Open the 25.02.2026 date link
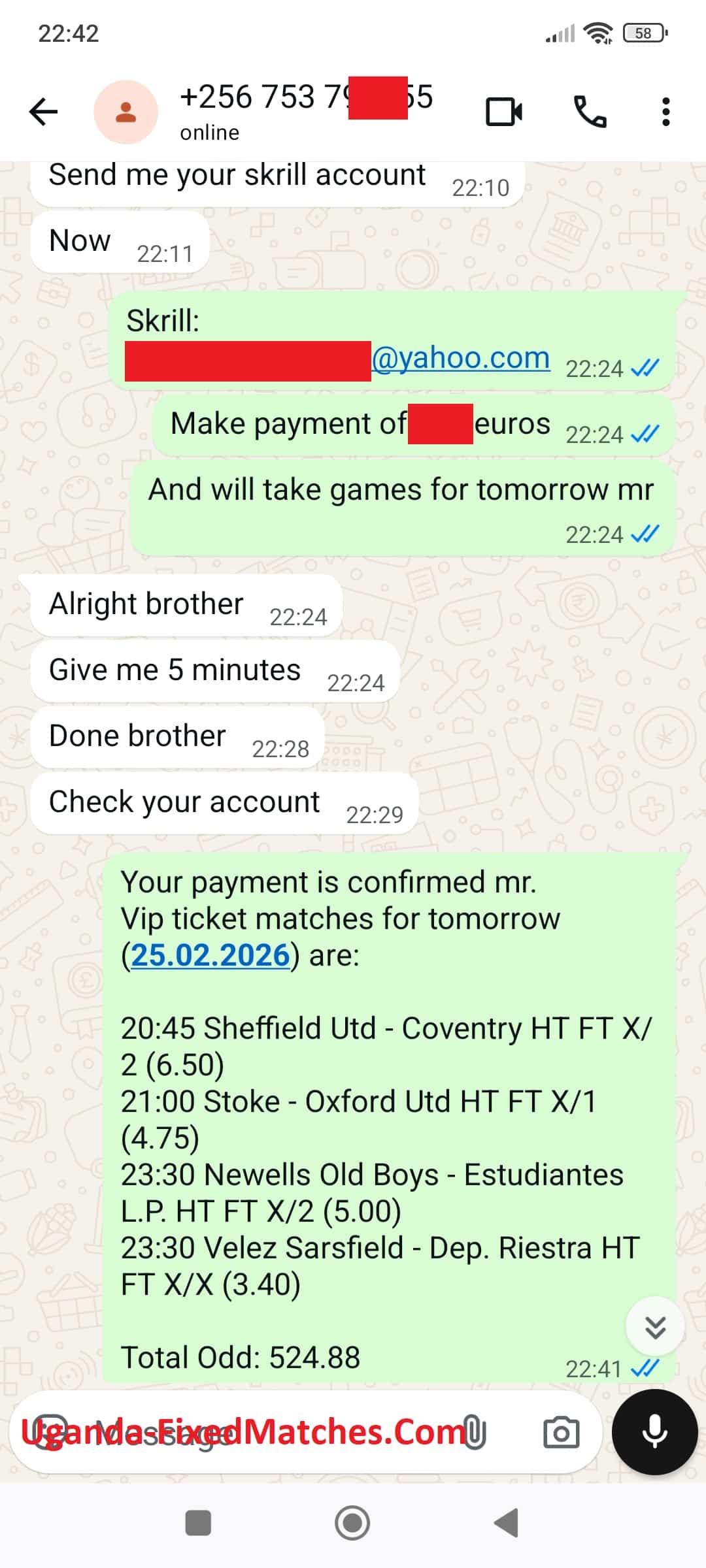Image resolution: width=706 pixels, height=1568 pixels. (210, 955)
